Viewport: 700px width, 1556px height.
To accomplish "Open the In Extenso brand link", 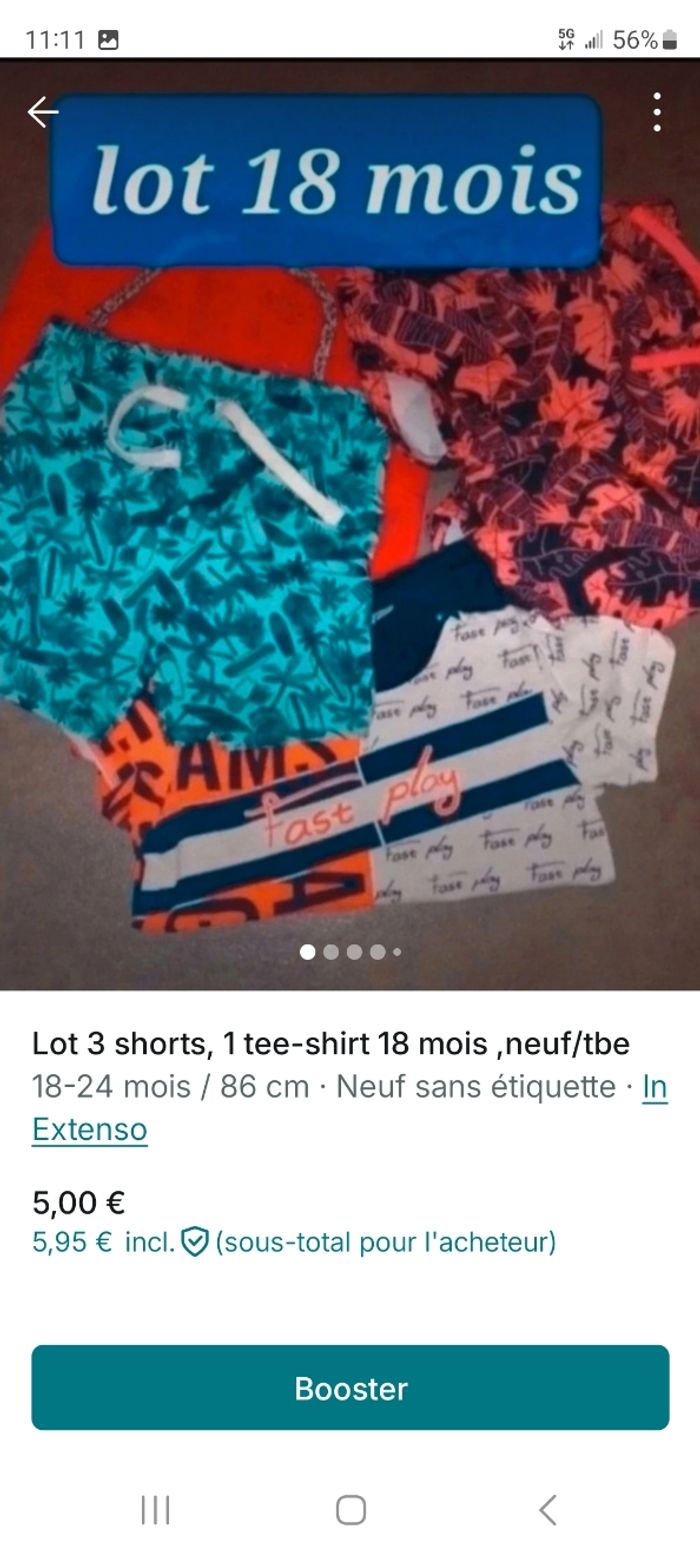I will pyautogui.click(x=90, y=1129).
